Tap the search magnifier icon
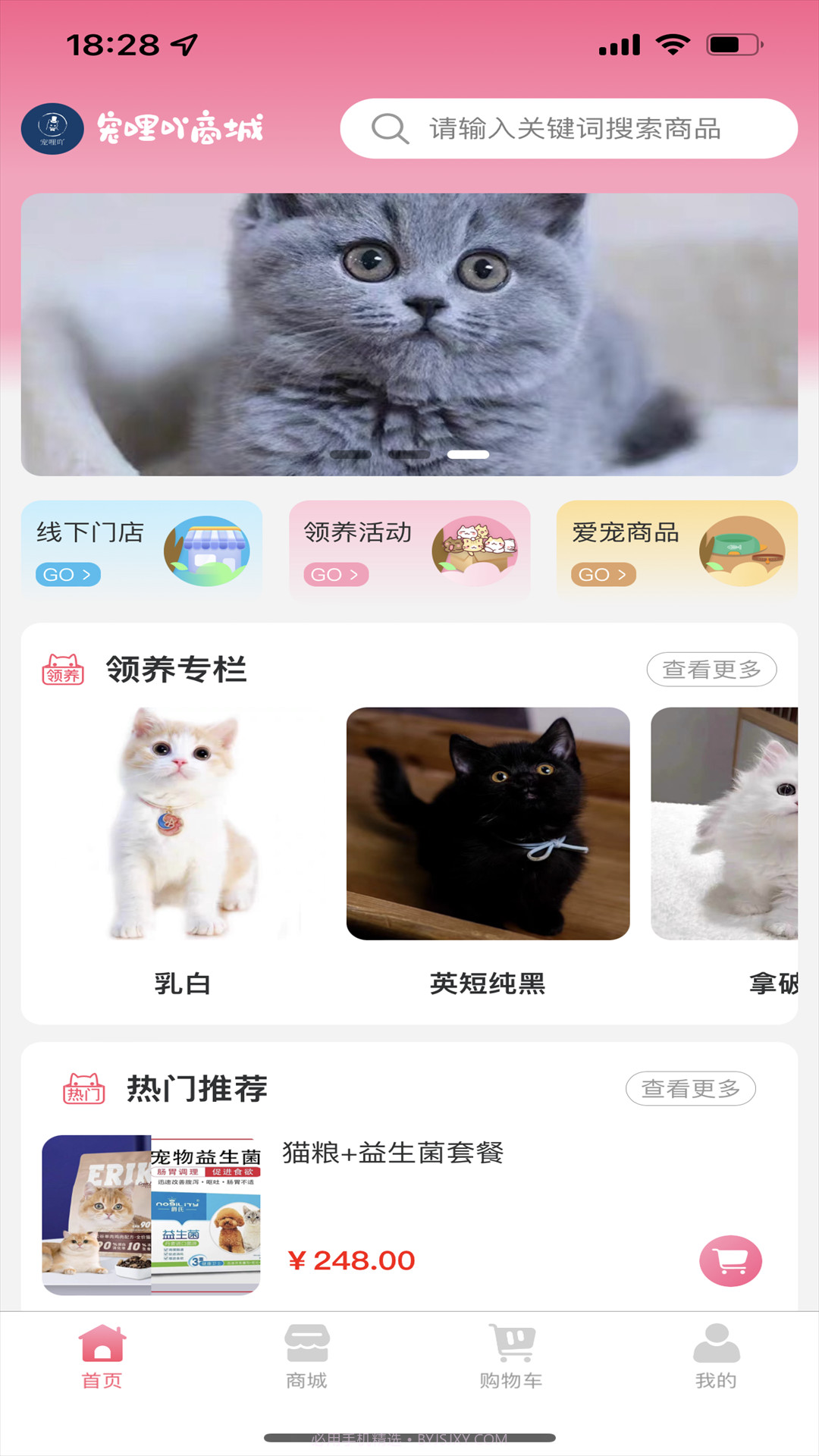Viewport: 819px width, 1456px height. point(390,129)
